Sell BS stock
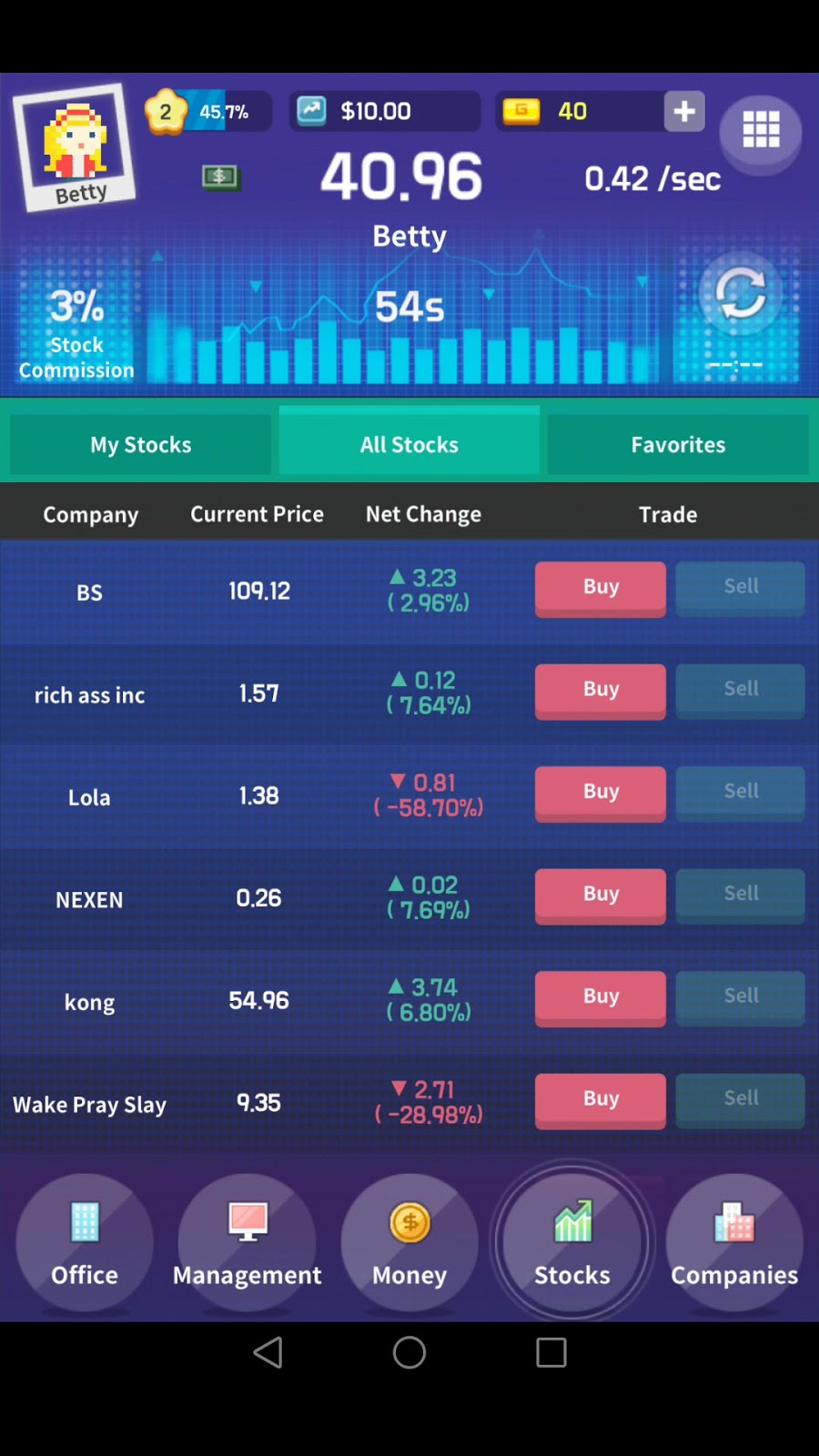This screenshot has width=819, height=1456. [x=741, y=588]
